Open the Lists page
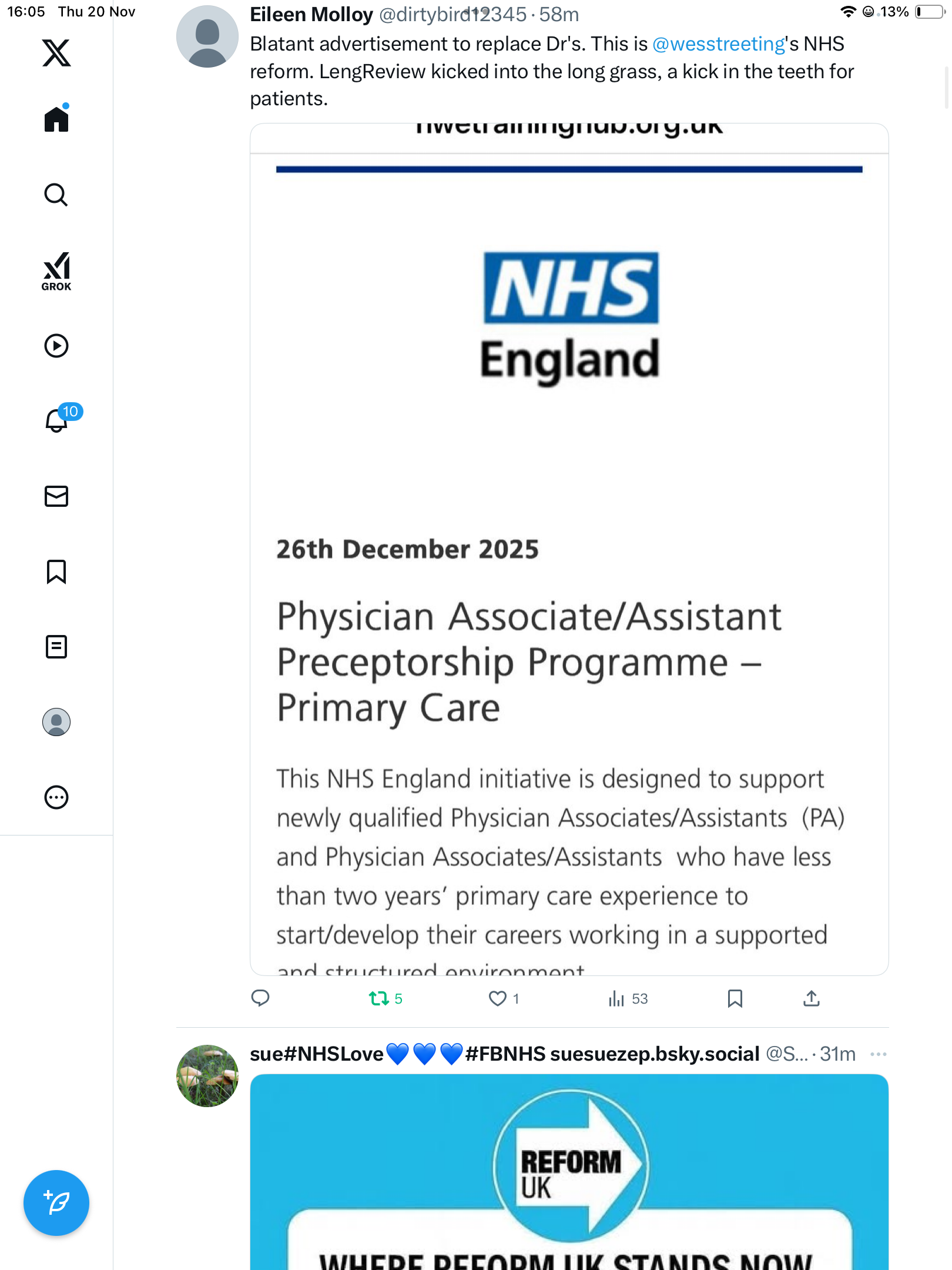Viewport: 952px width, 1270px height. pos(56,647)
